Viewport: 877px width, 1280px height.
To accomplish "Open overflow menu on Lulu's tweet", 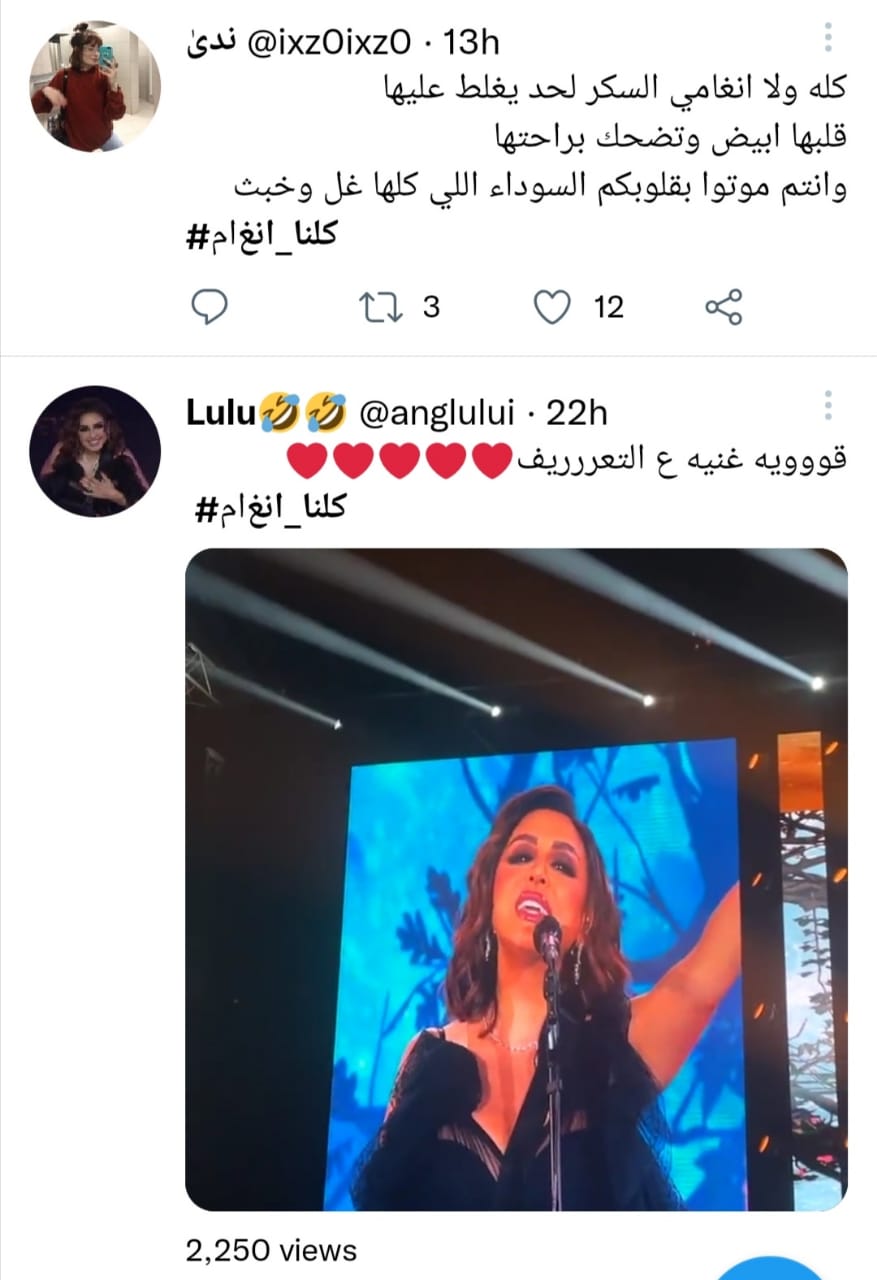I will pyautogui.click(x=828, y=406).
